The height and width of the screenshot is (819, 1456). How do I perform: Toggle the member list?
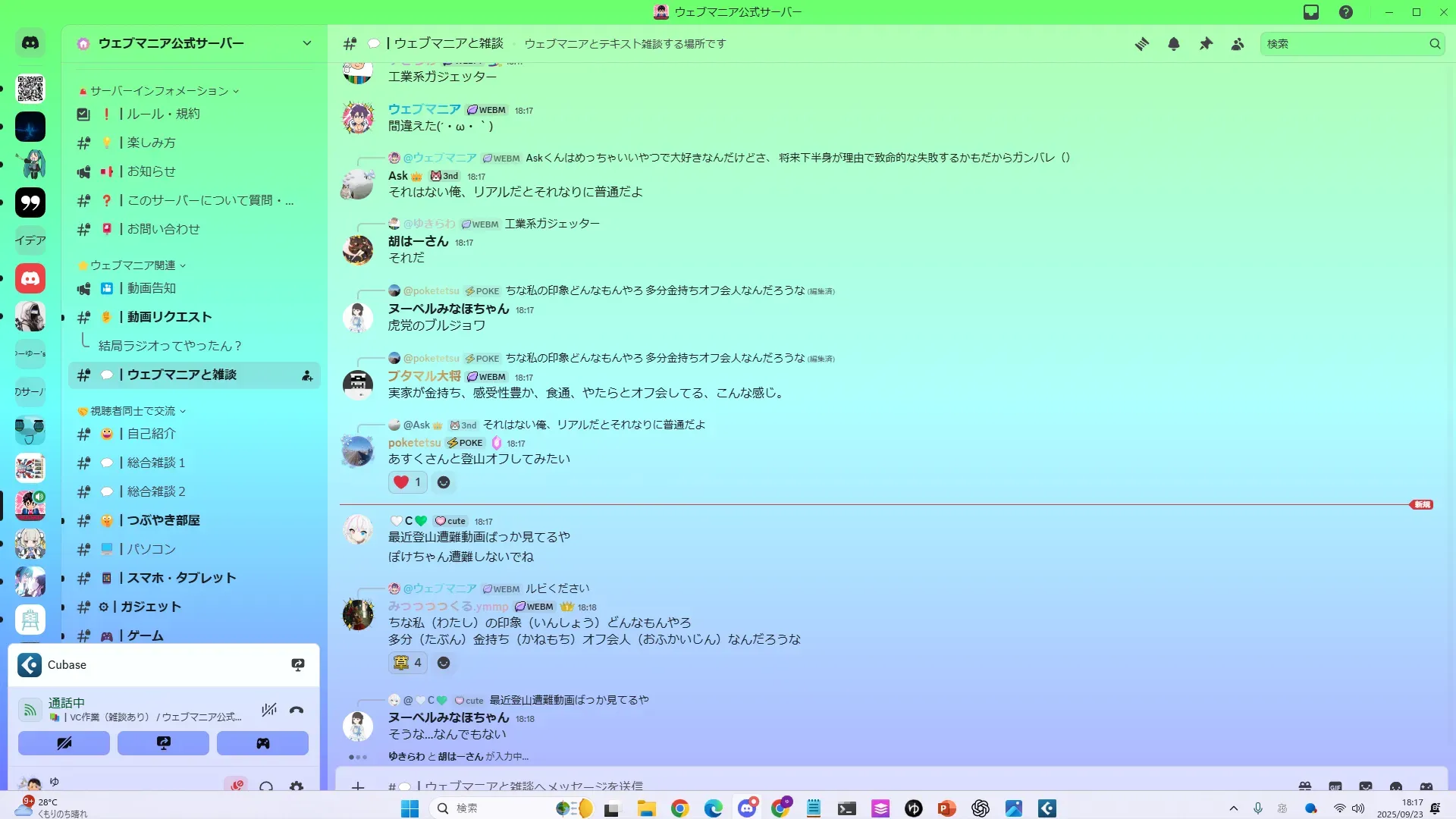coord(1238,44)
